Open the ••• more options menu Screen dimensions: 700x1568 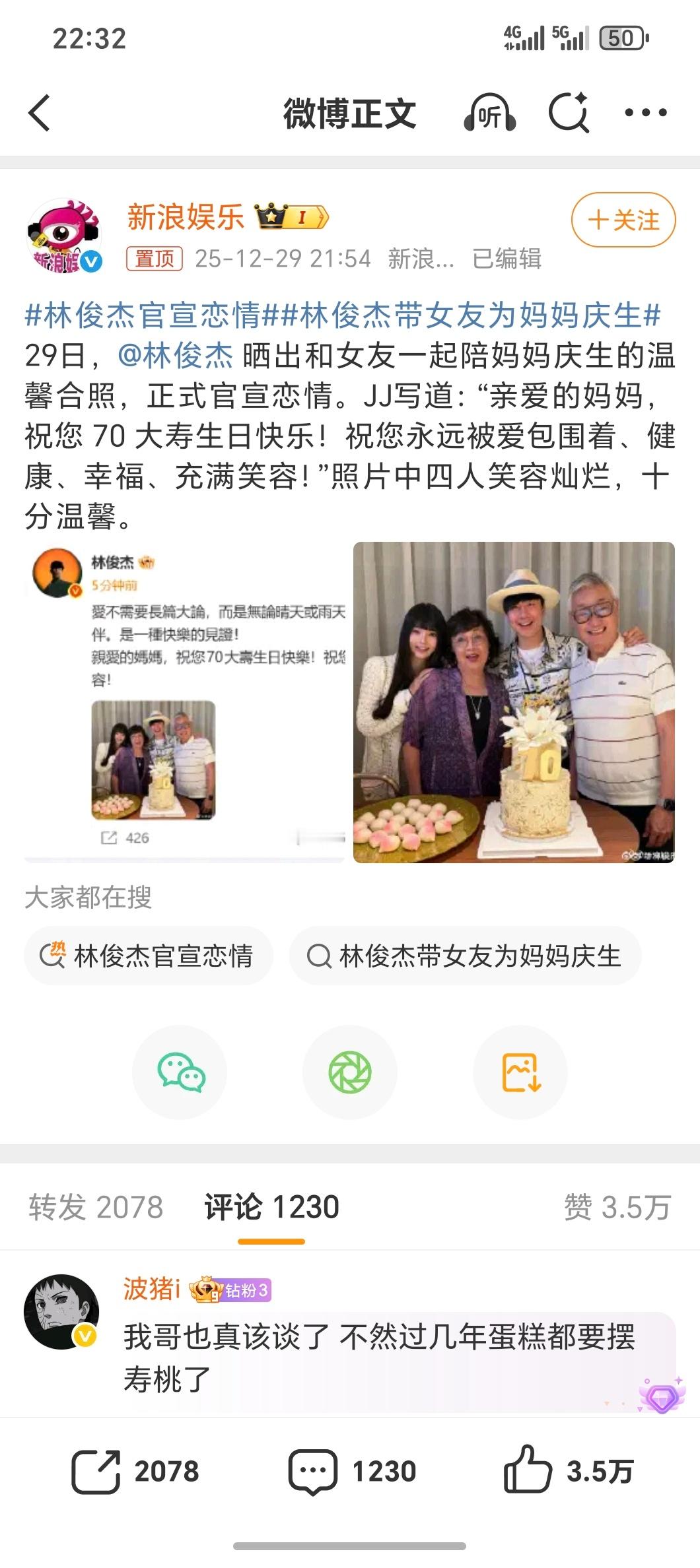pos(645,112)
